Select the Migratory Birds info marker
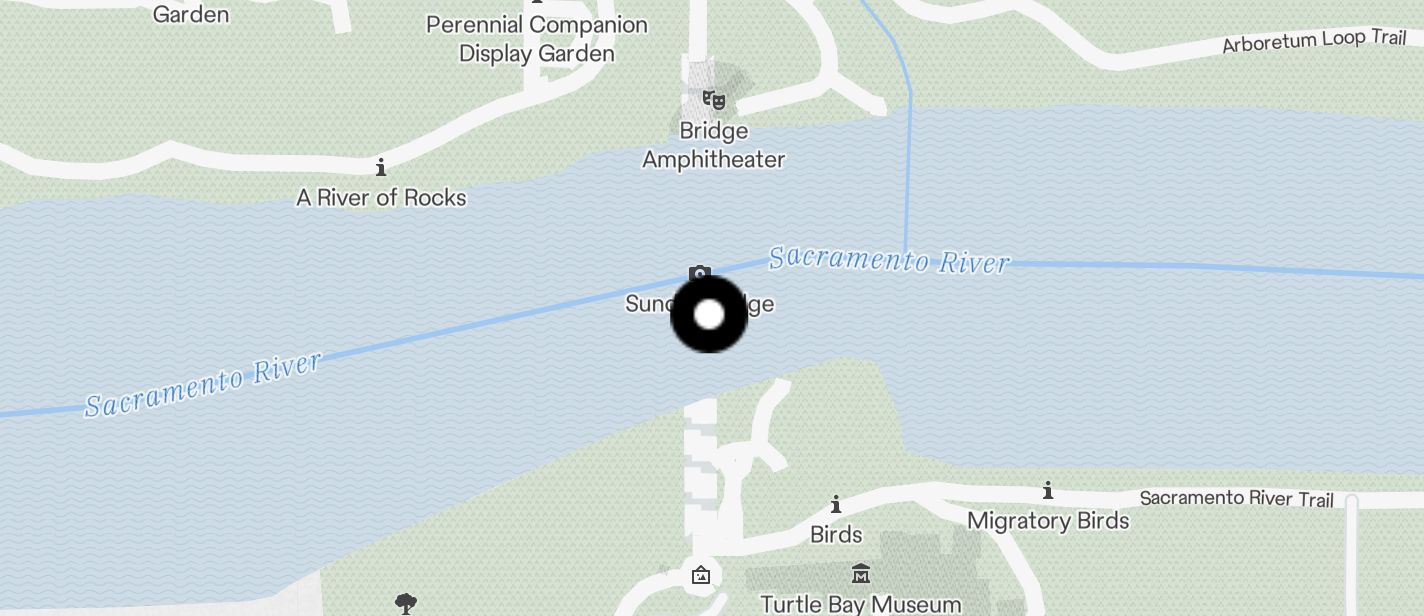 1048,491
